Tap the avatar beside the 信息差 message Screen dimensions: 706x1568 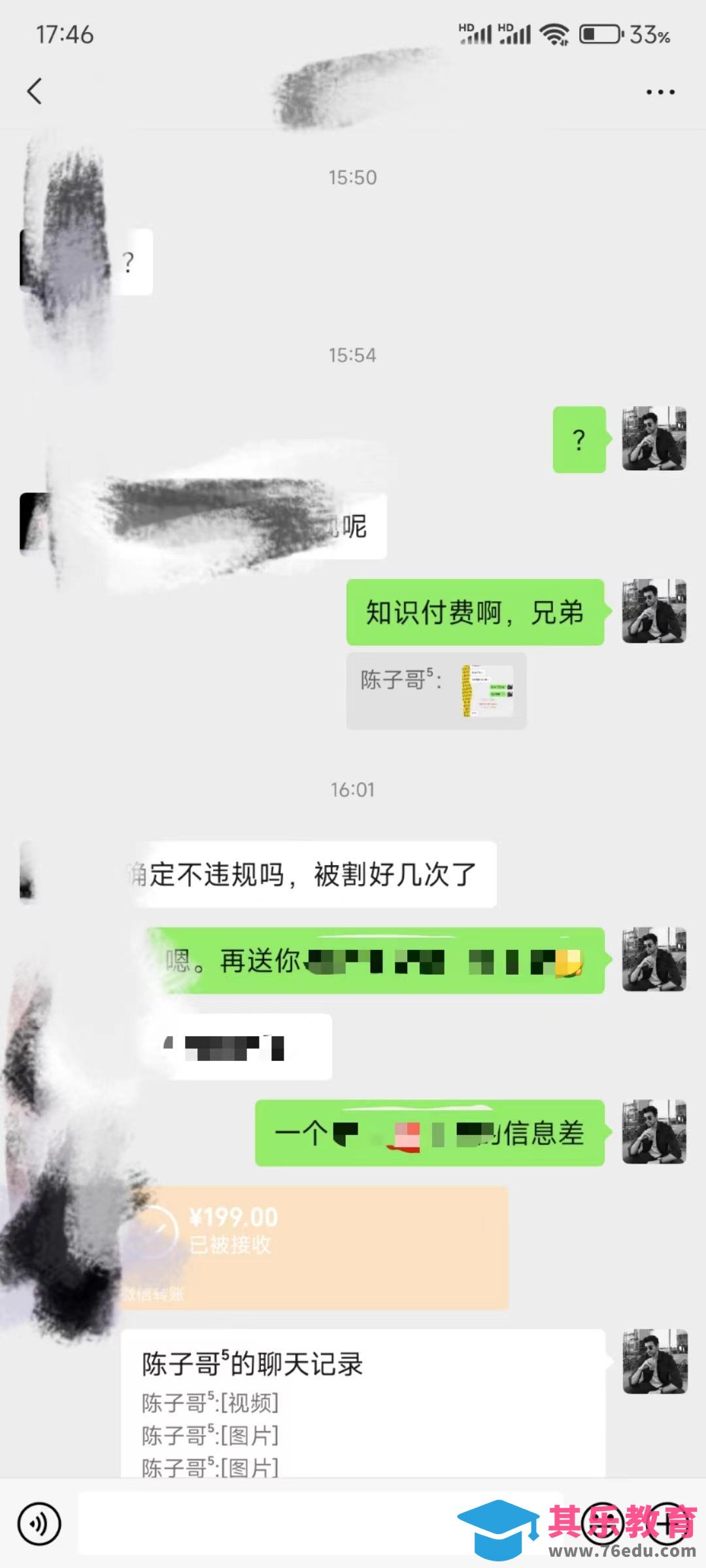(x=654, y=1132)
